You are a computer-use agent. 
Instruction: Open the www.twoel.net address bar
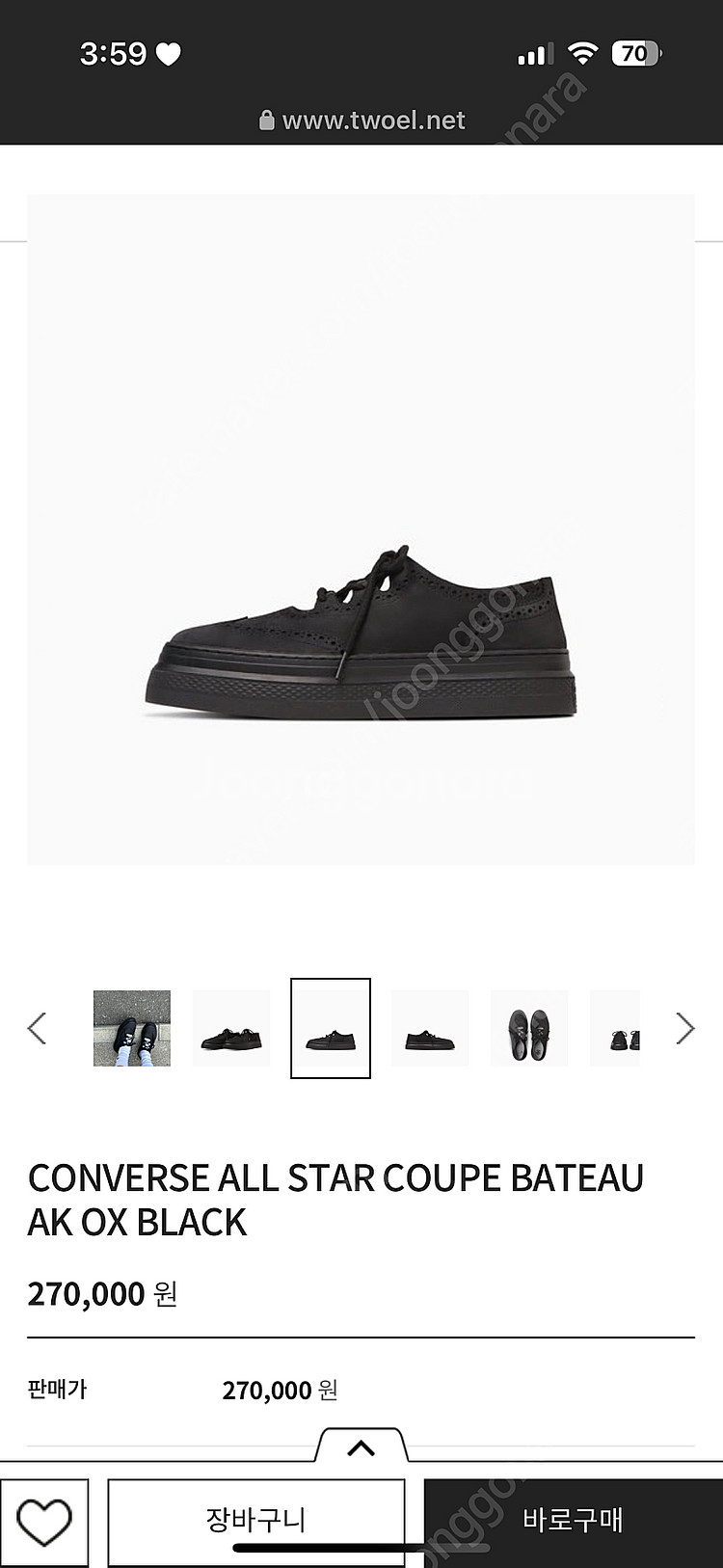362,121
